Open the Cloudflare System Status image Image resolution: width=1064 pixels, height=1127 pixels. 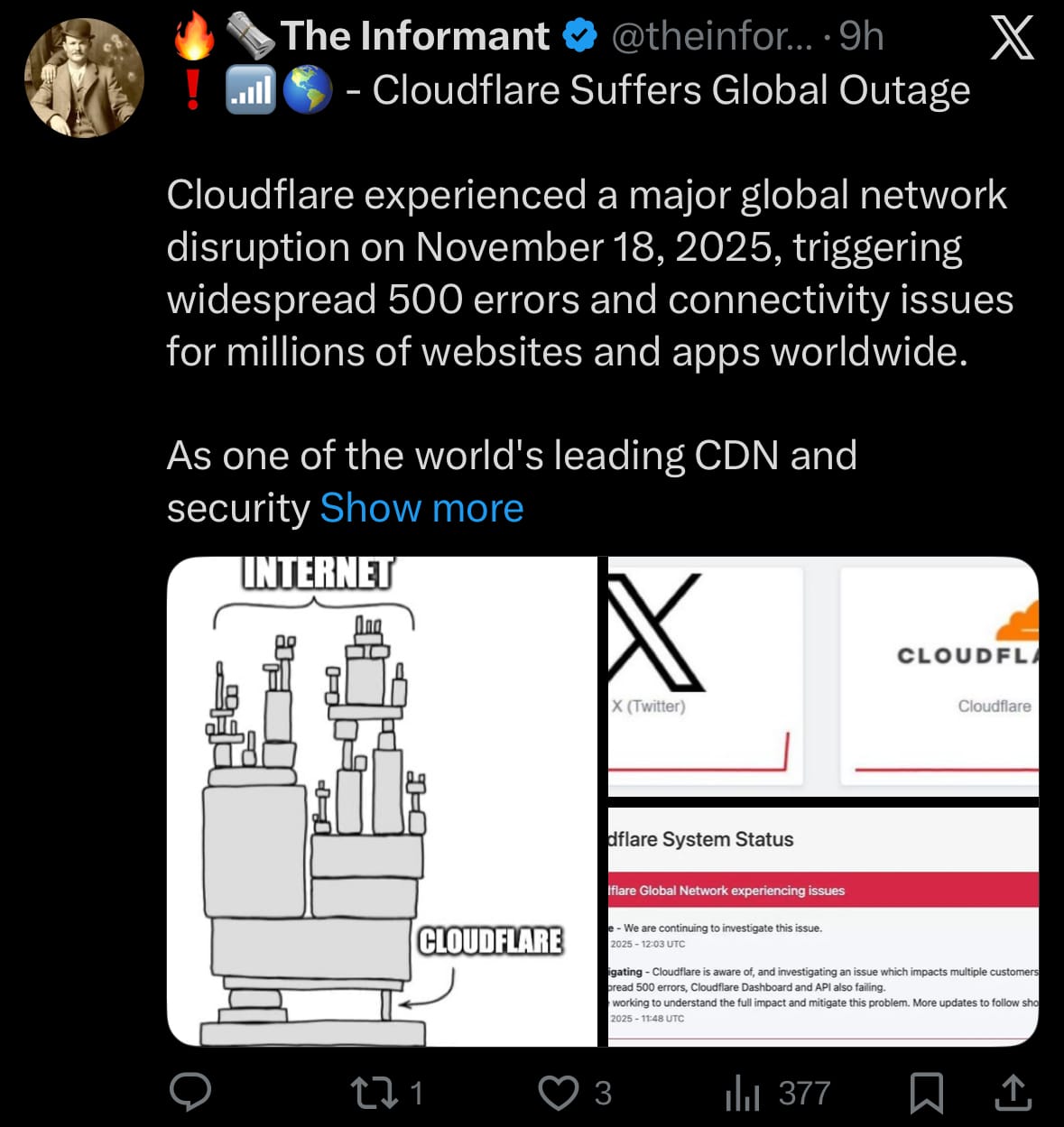(822, 927)
